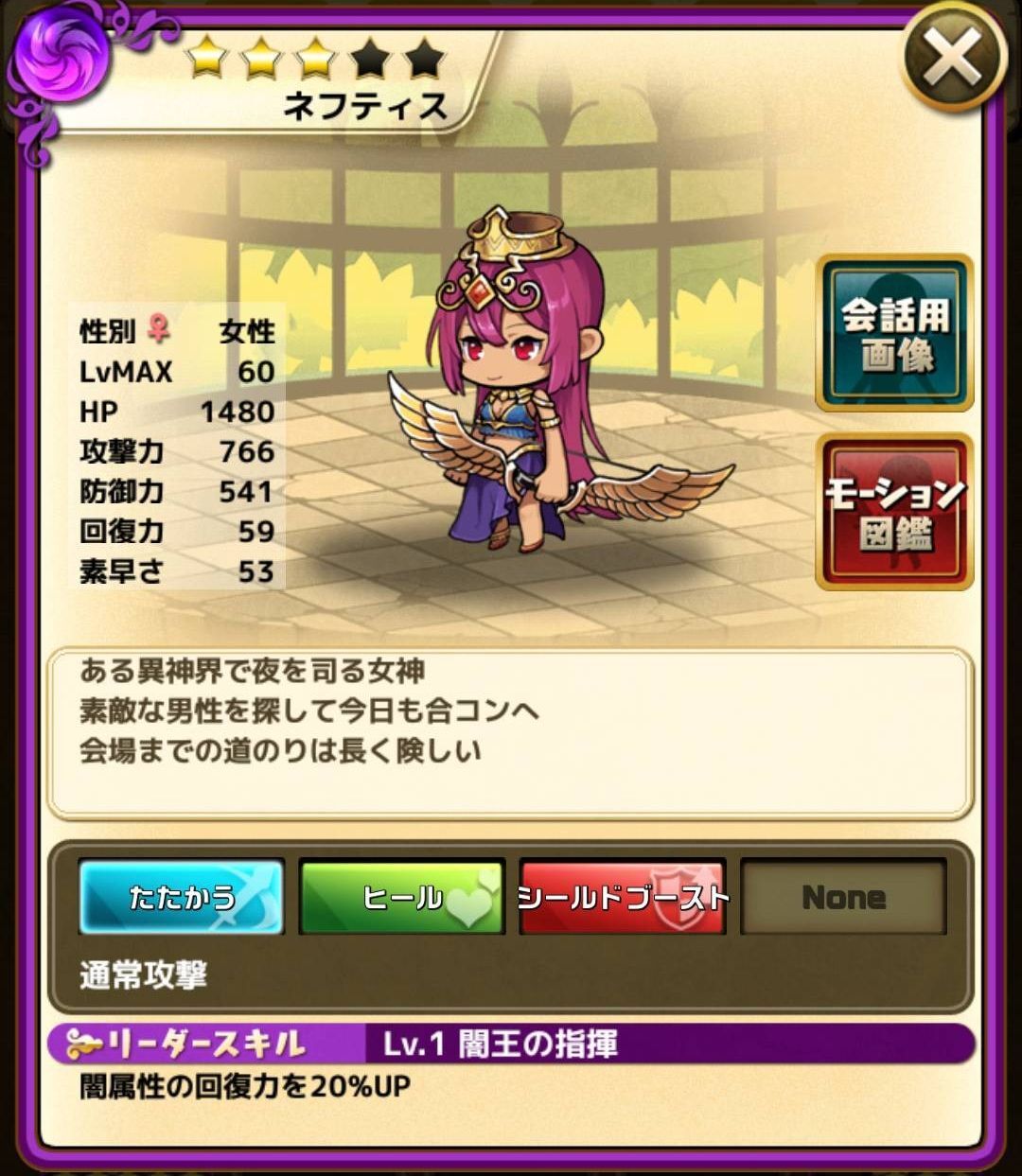Select the たたかう skill button
The width and height of the screenshot is (1022, 1176).
[x=181, y=896]
